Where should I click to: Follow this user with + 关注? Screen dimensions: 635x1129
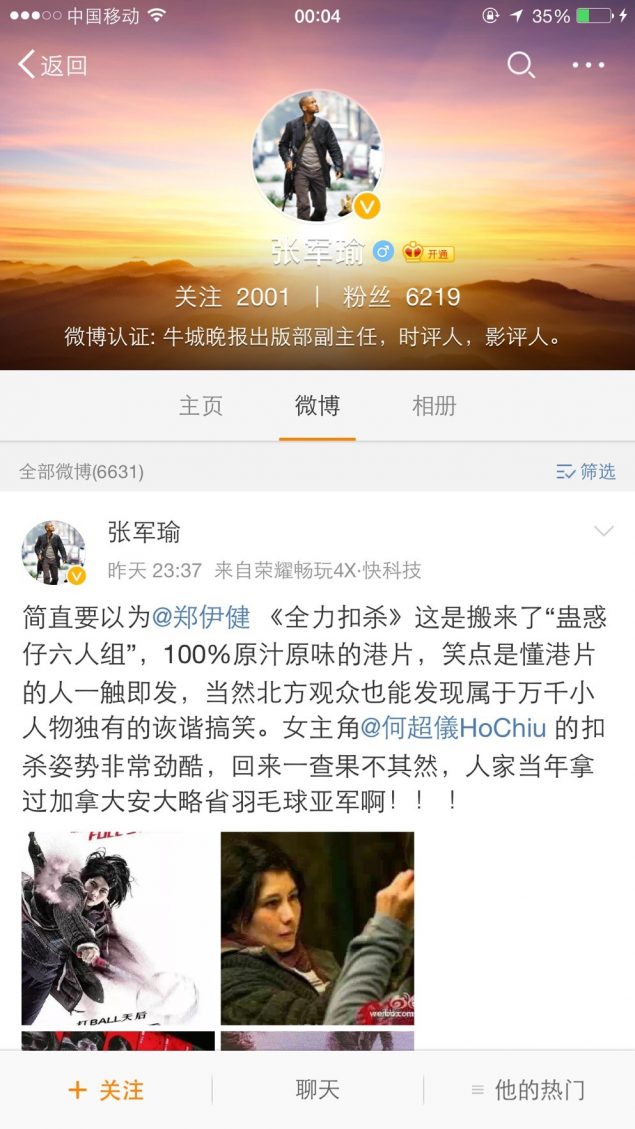pos(106,1090)
